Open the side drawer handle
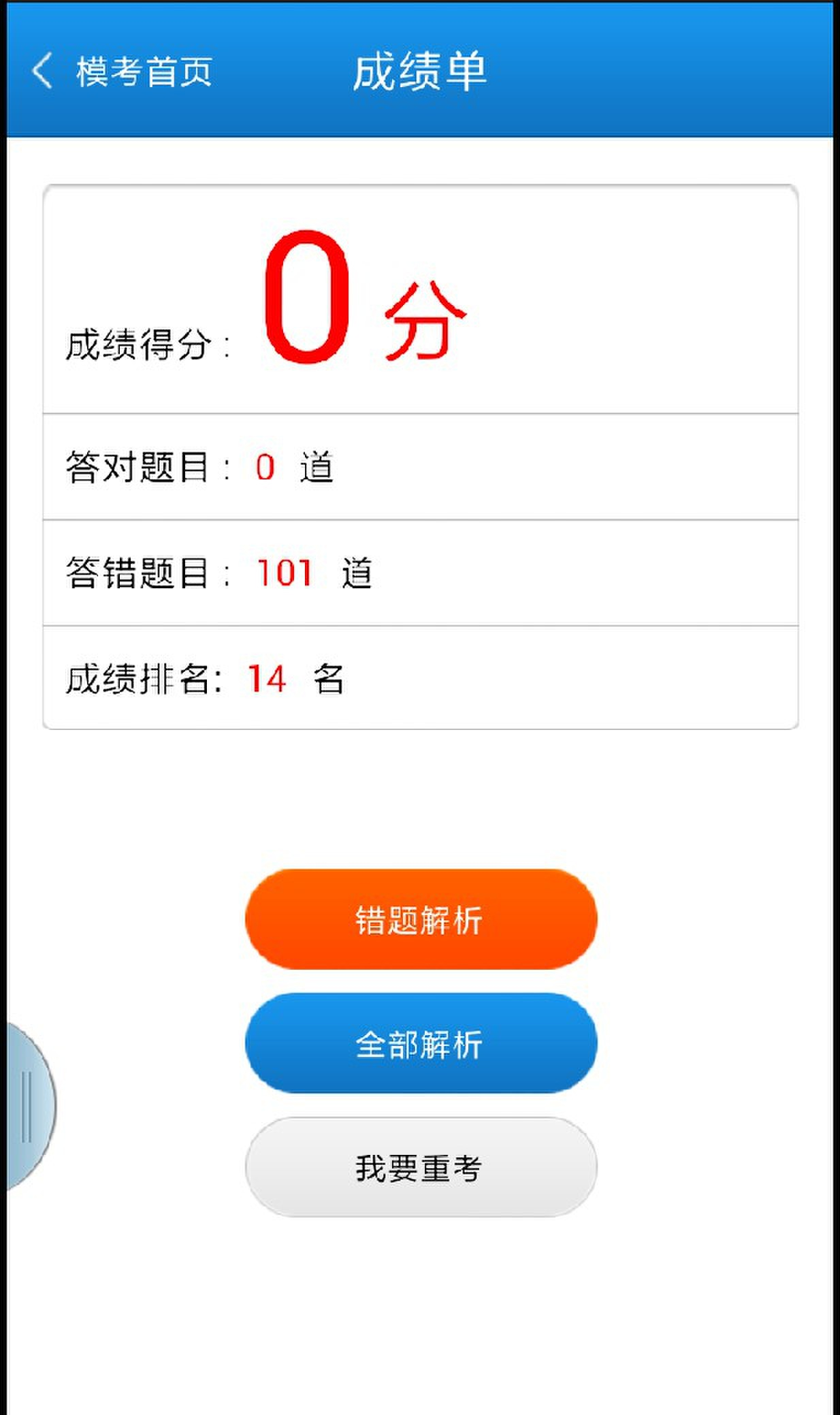 click(27, 1107)
